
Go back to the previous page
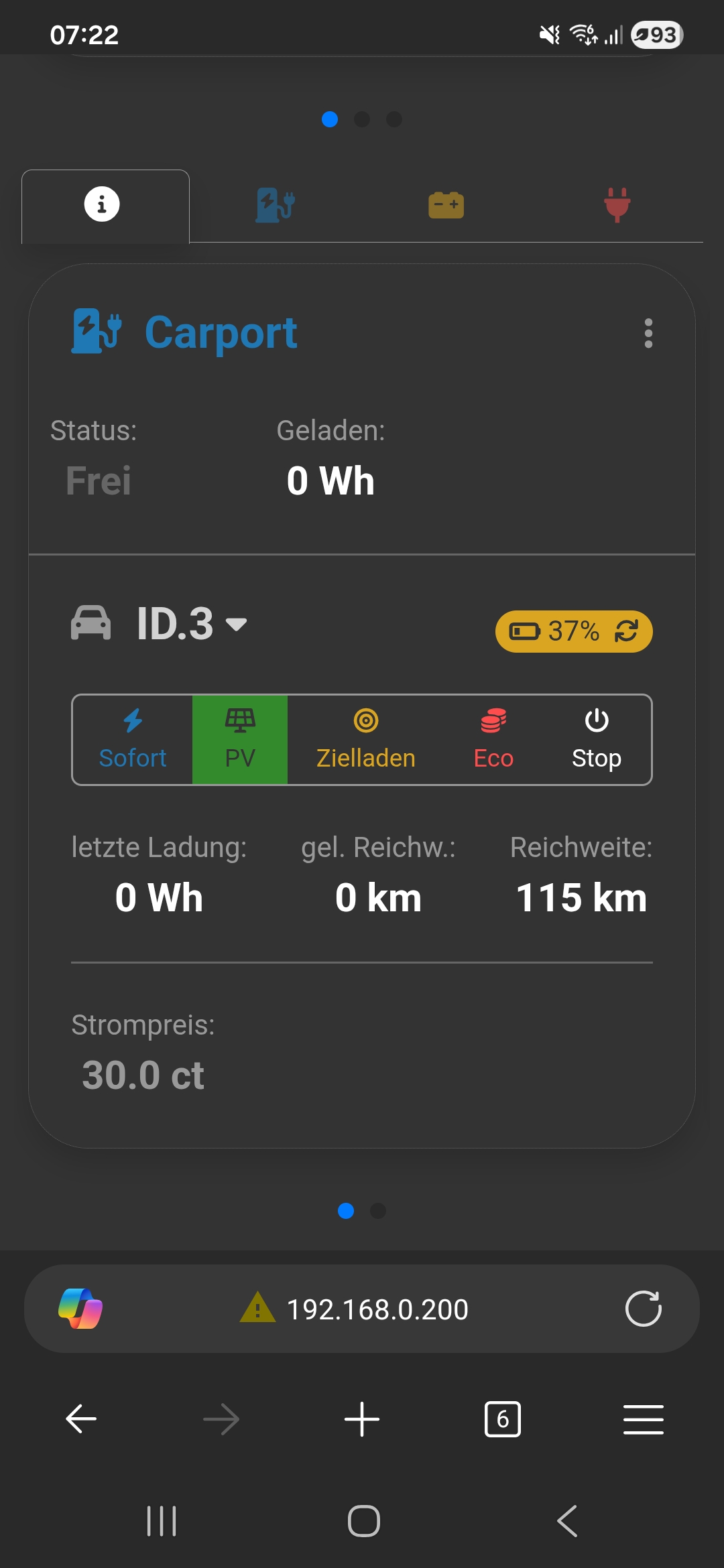pos(81,1419)
